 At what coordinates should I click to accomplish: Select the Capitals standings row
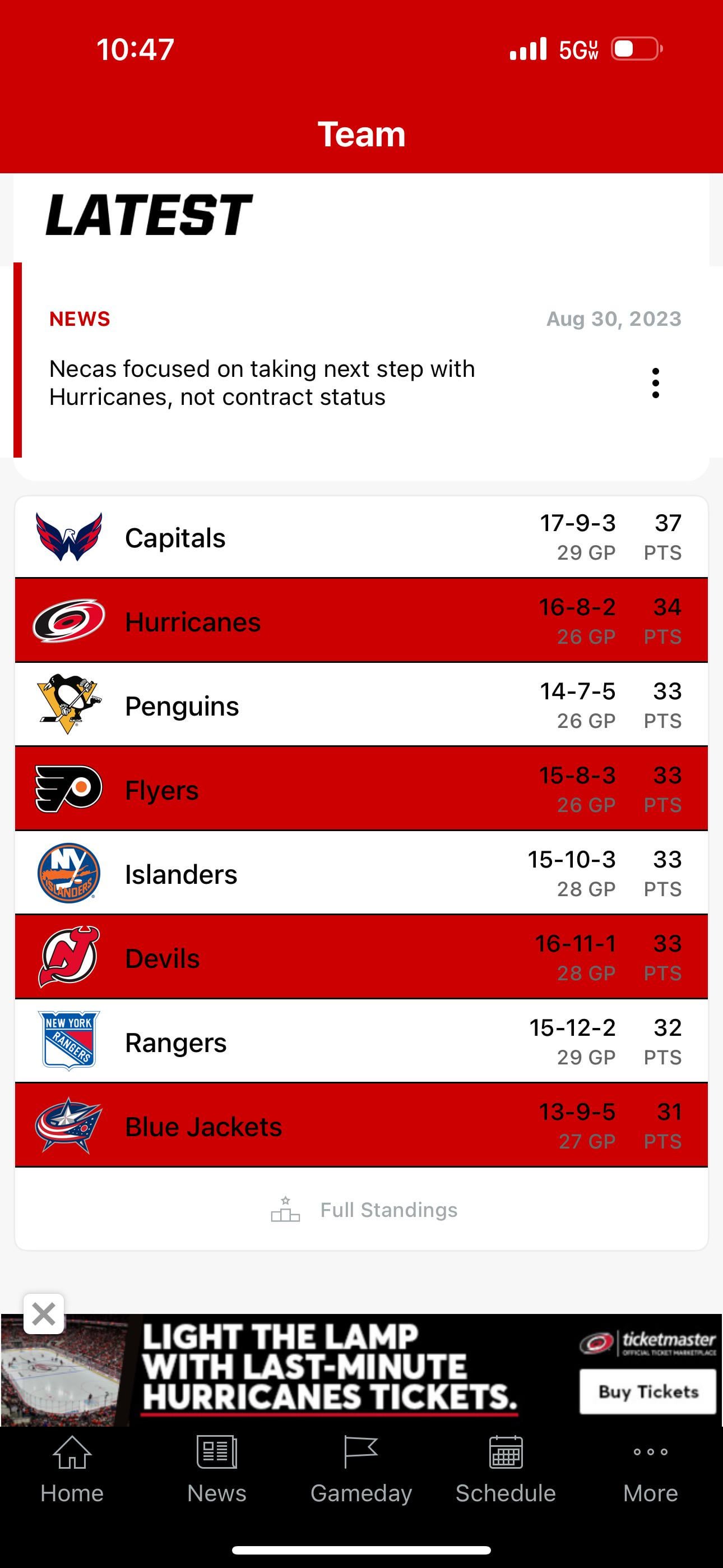(x=361, y=537)
